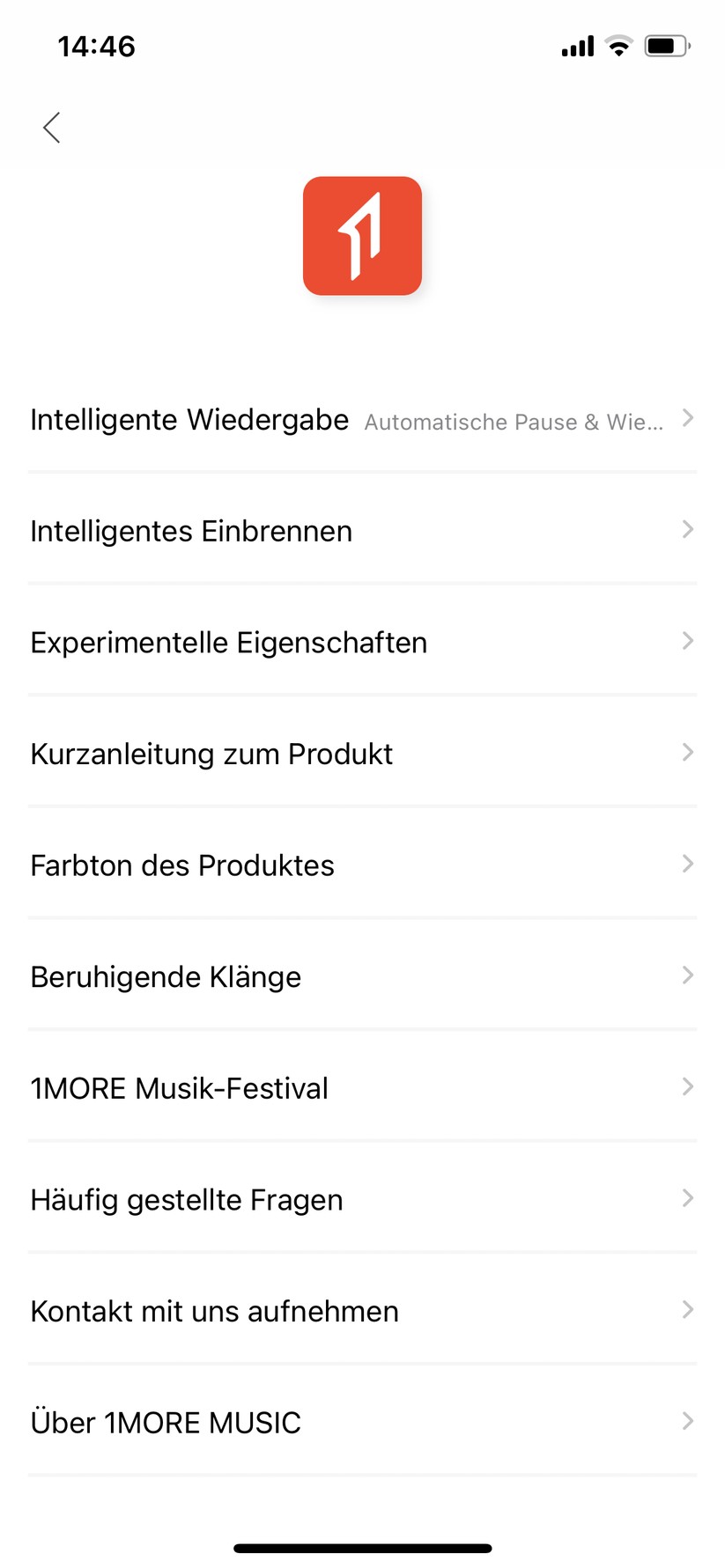Select Farbton des Produktes
The height and width of the screenshot is (1568, 725).
[x=182, y=865]
